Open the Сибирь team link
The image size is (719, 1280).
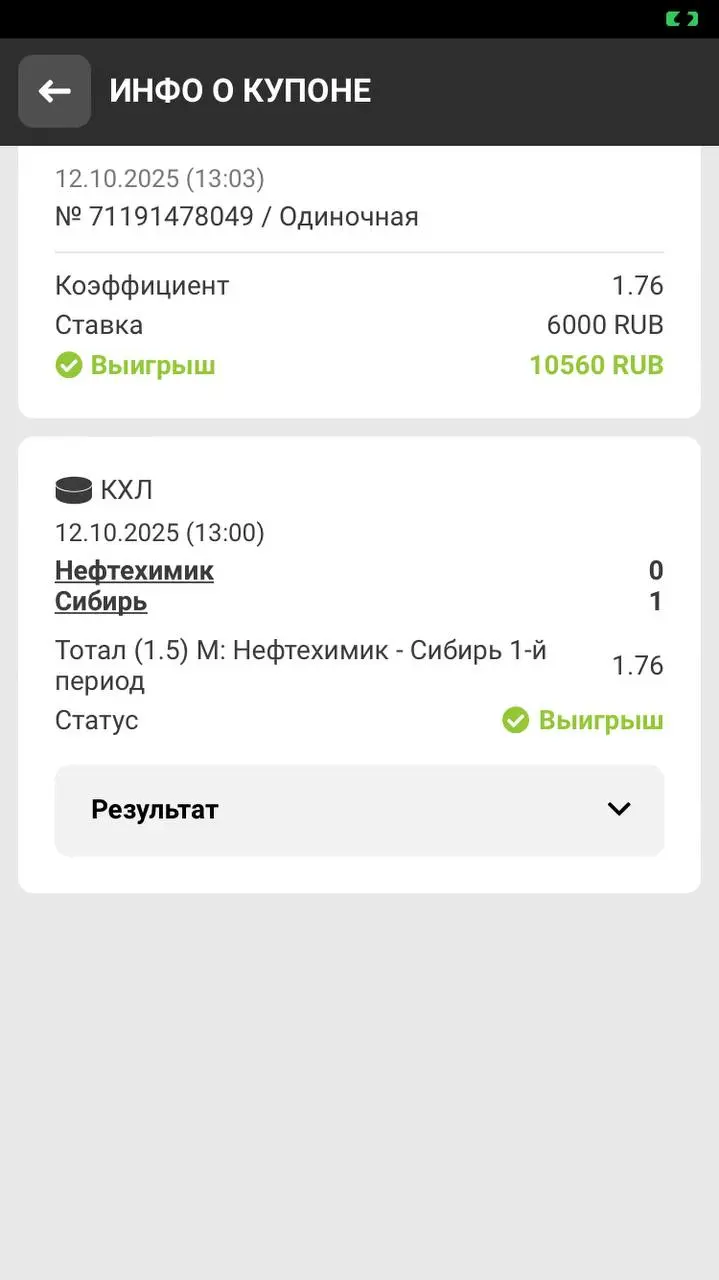coord(101,602)
